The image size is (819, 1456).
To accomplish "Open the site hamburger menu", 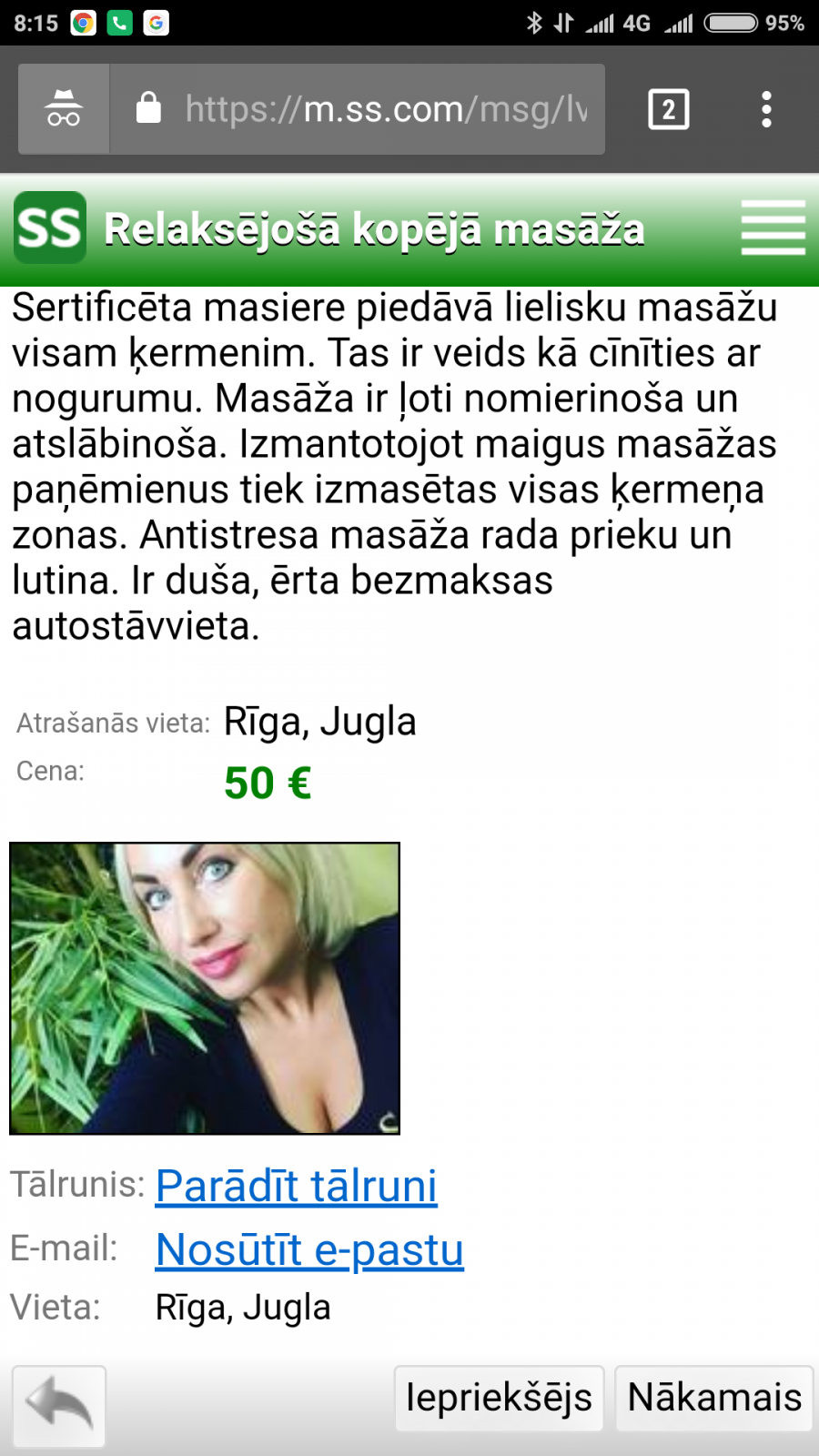I will coord(773,227).
